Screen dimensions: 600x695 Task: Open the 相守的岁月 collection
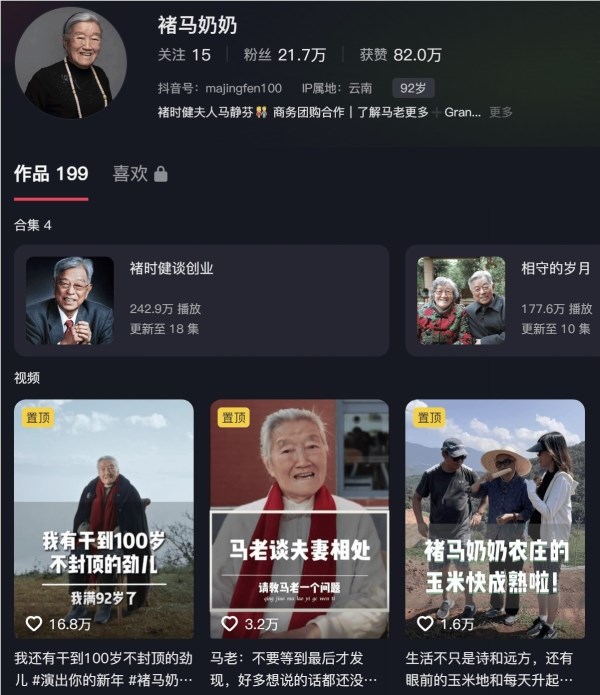point(508,300)
